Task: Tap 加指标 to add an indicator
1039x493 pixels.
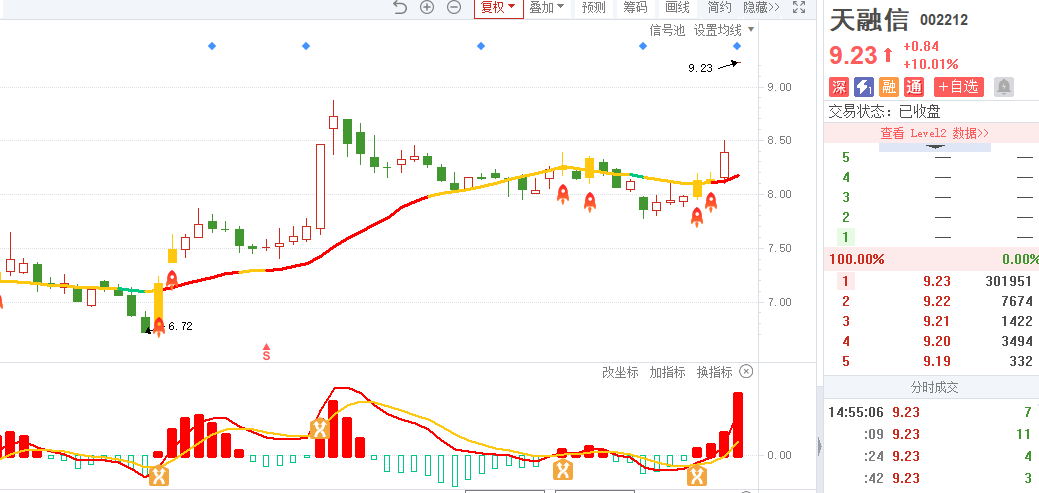Action: (x=667, y=372)
